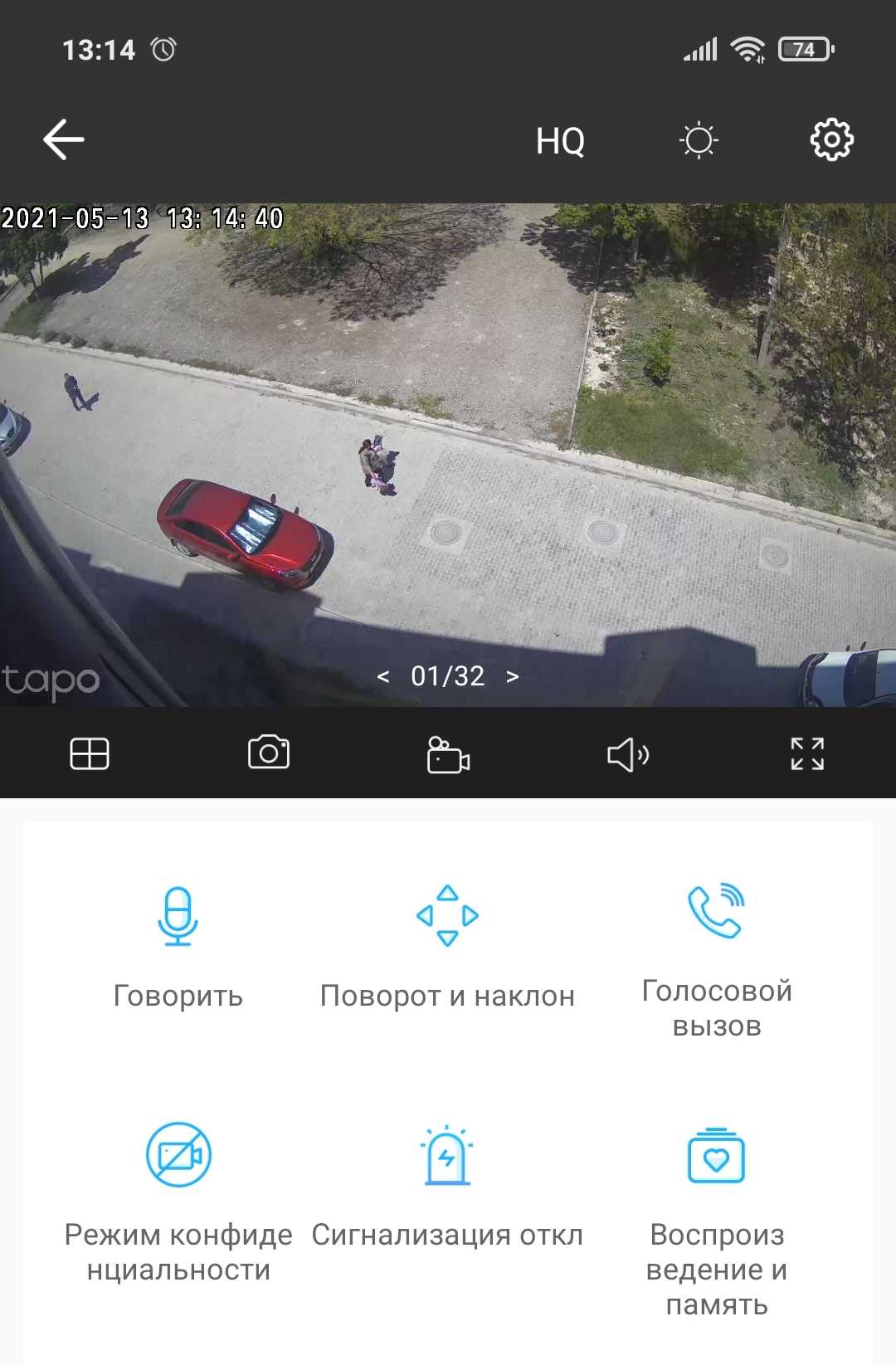The image size is (896, 1365).
Task: Go back using the arrow icon
Action: pos(64,139)
